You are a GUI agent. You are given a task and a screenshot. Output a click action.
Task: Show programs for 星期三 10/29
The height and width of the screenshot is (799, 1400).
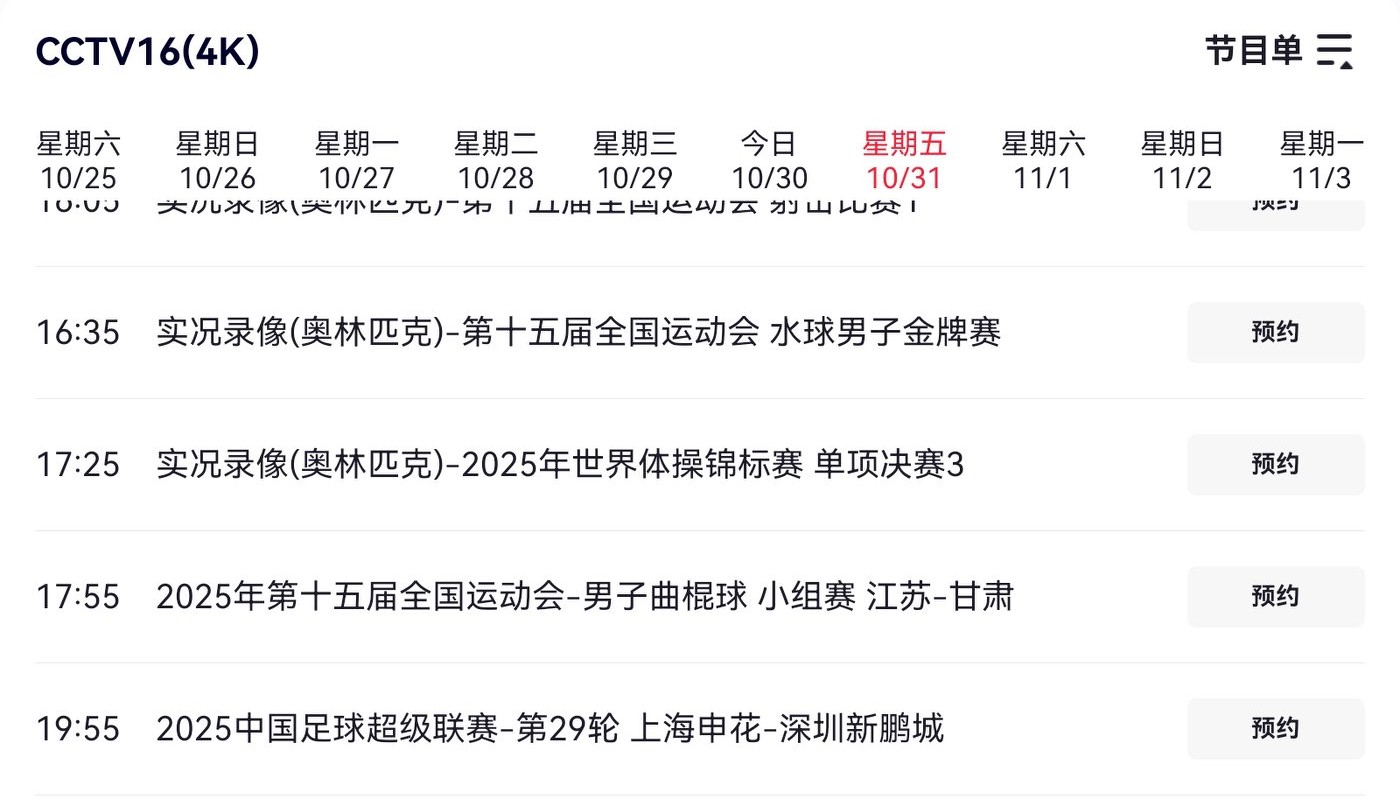click(x=635, y=161)
